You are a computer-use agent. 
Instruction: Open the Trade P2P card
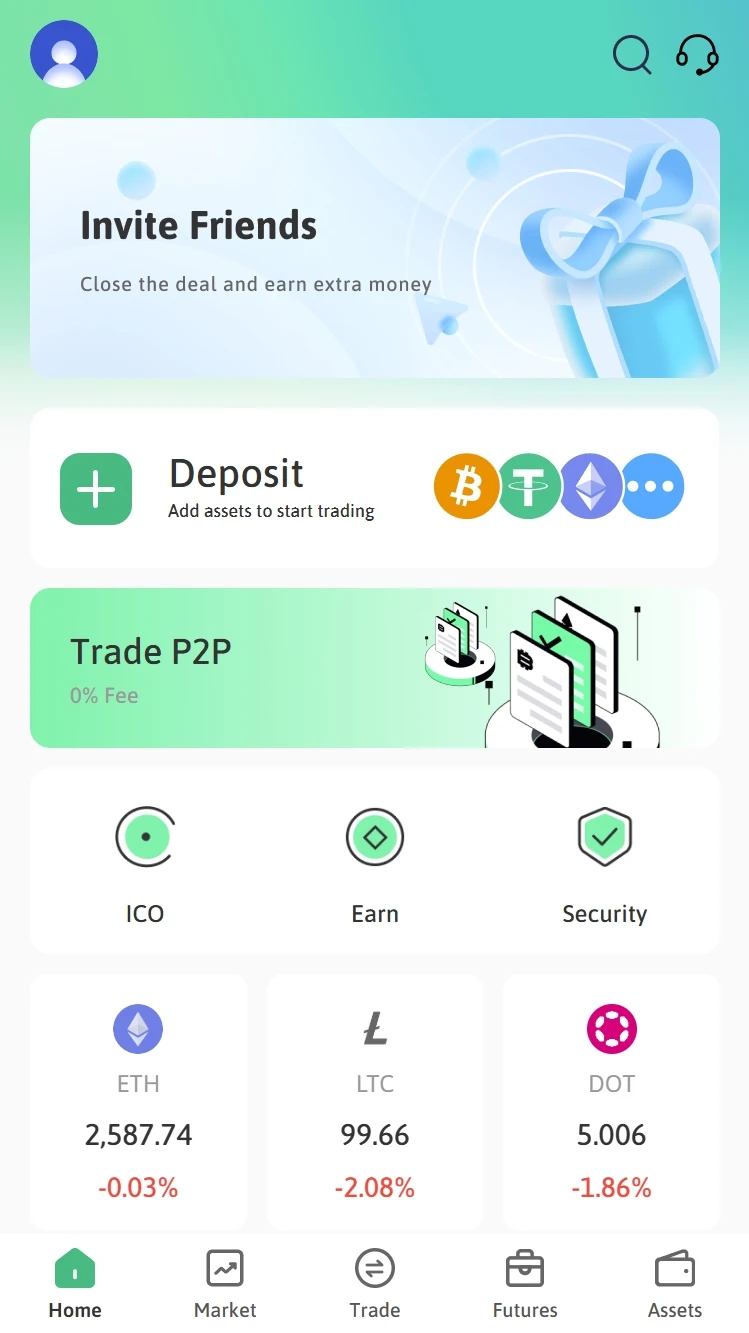374,668
